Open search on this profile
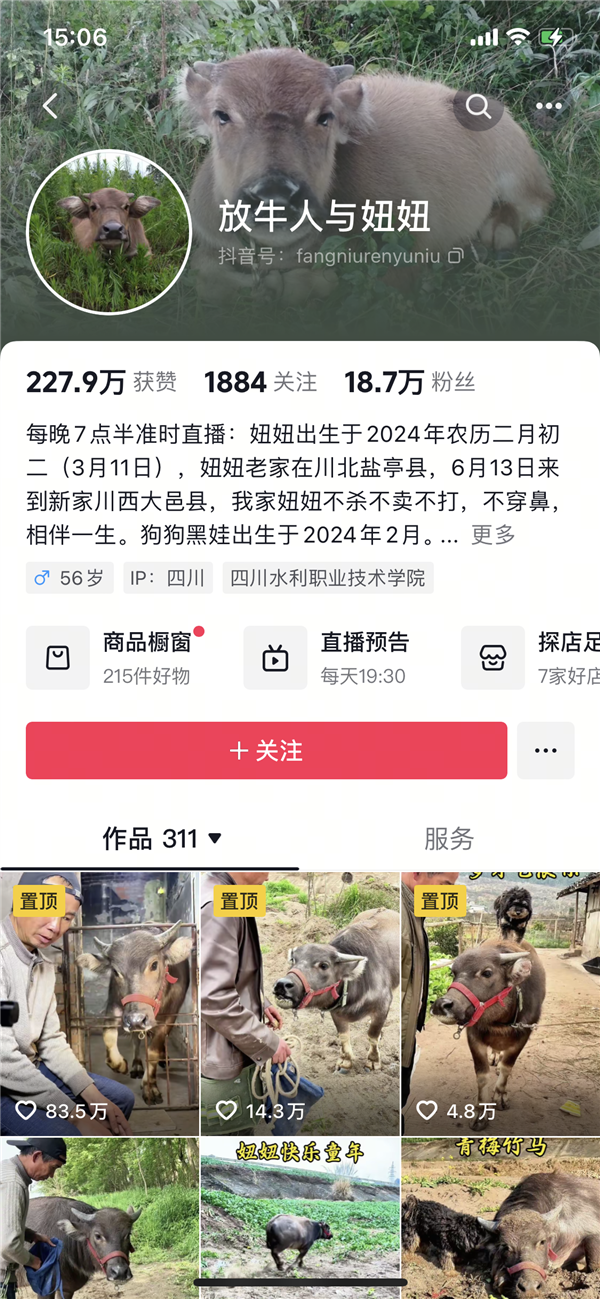 (x=478, y=106)
